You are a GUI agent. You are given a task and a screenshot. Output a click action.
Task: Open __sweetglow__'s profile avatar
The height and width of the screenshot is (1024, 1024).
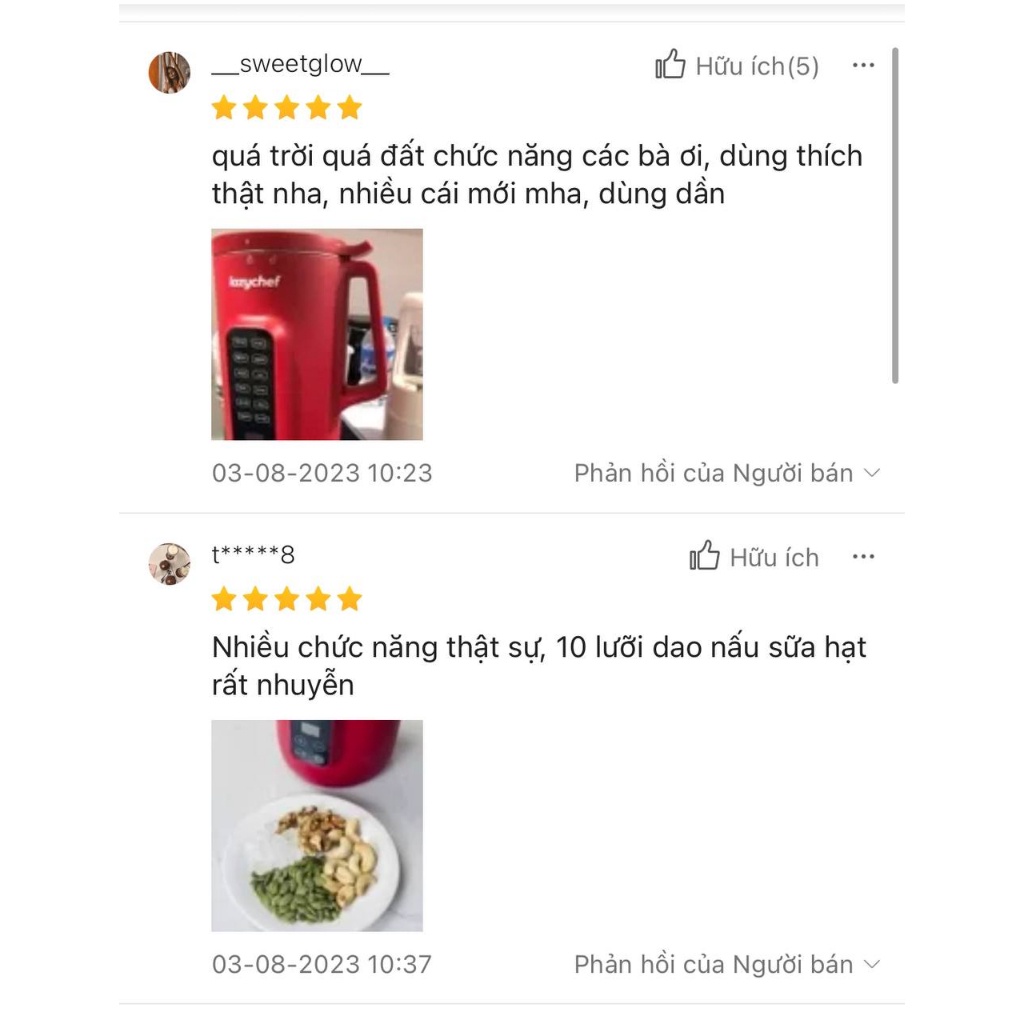pyautogui.click(x=169, y=72)
